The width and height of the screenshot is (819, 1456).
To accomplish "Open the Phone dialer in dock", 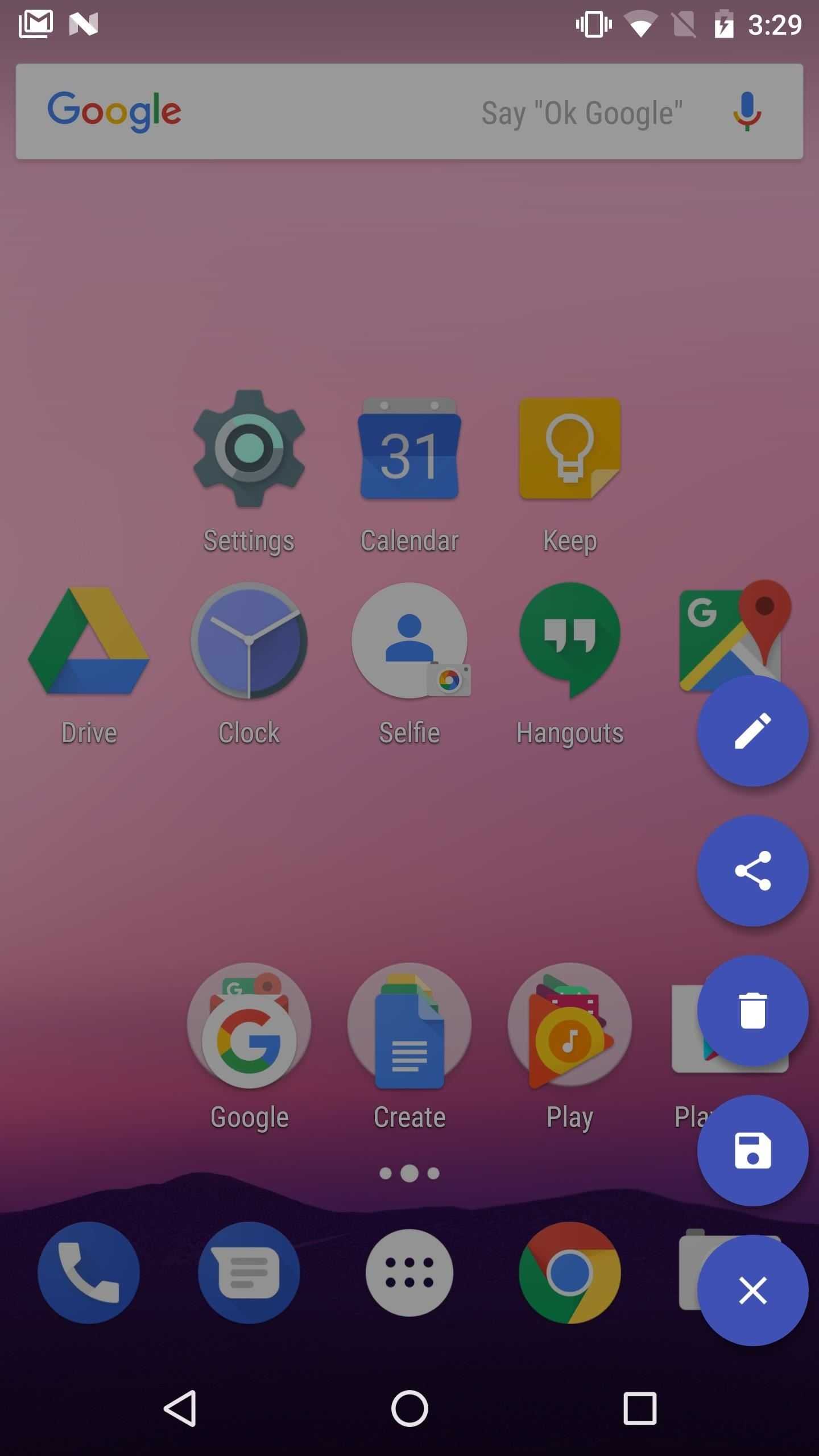I will [x=89, y=1273].
